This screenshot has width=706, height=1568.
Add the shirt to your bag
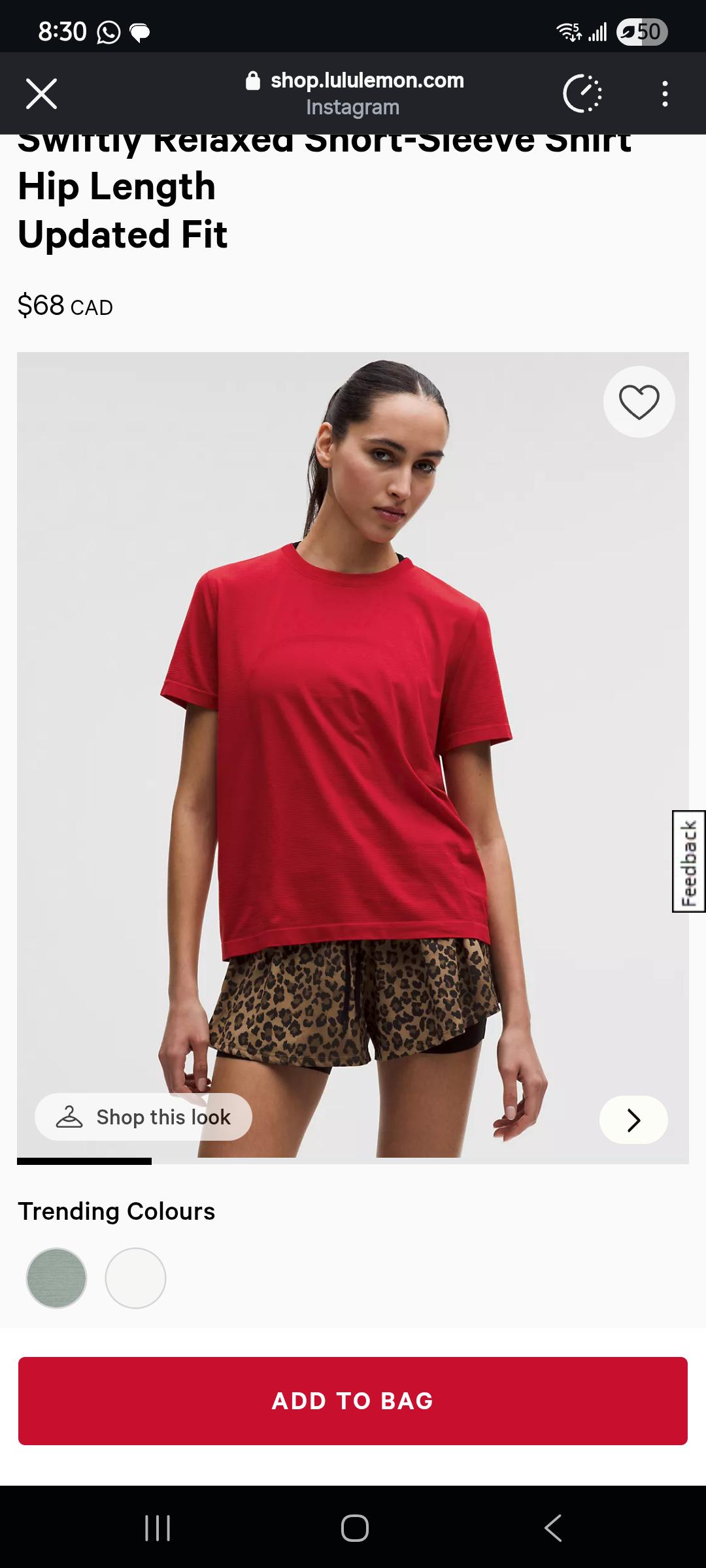tap(353, 1401)
